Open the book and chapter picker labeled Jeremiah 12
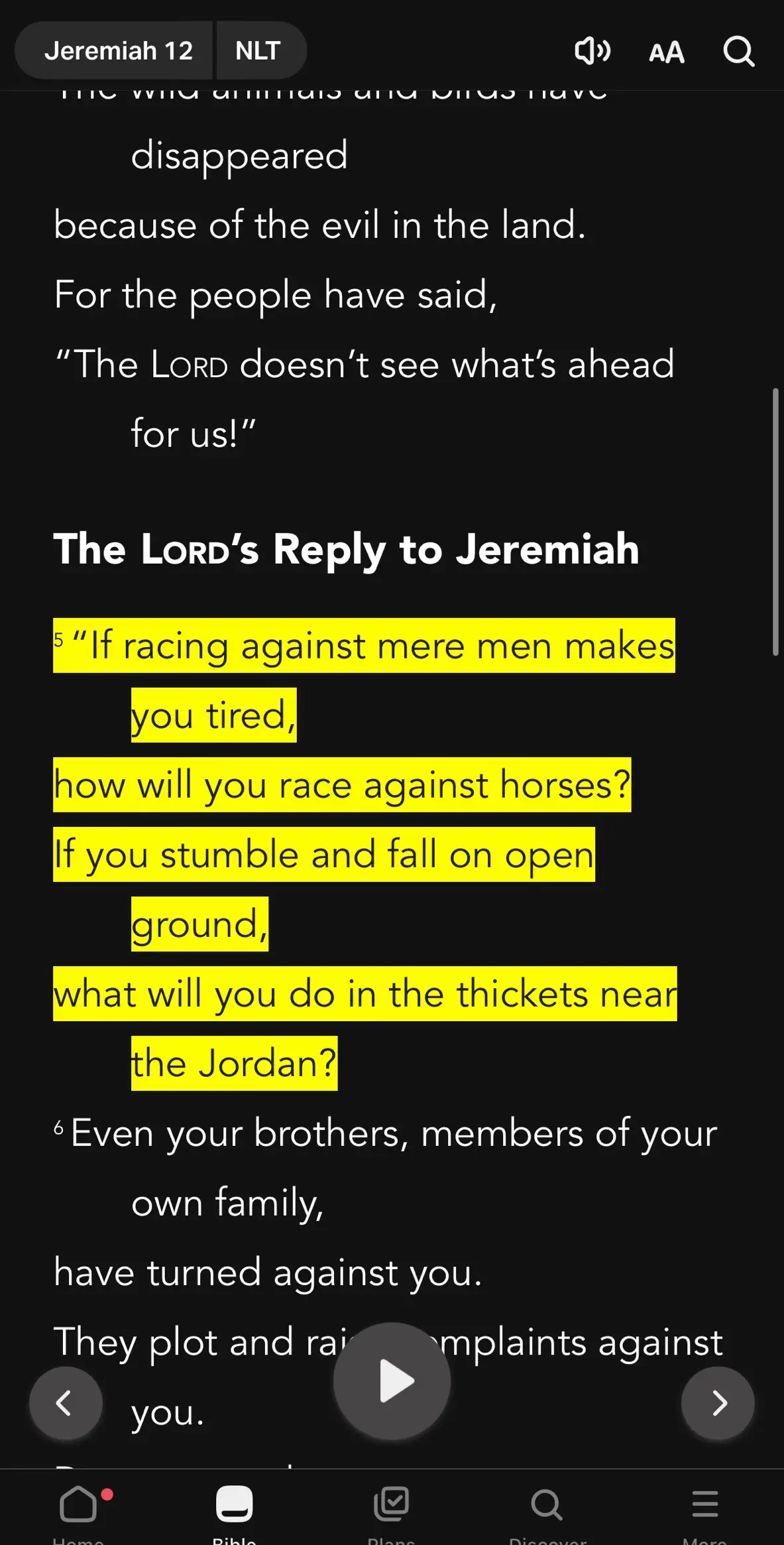This screenshot has height=1545, width=784. (119, 50)
